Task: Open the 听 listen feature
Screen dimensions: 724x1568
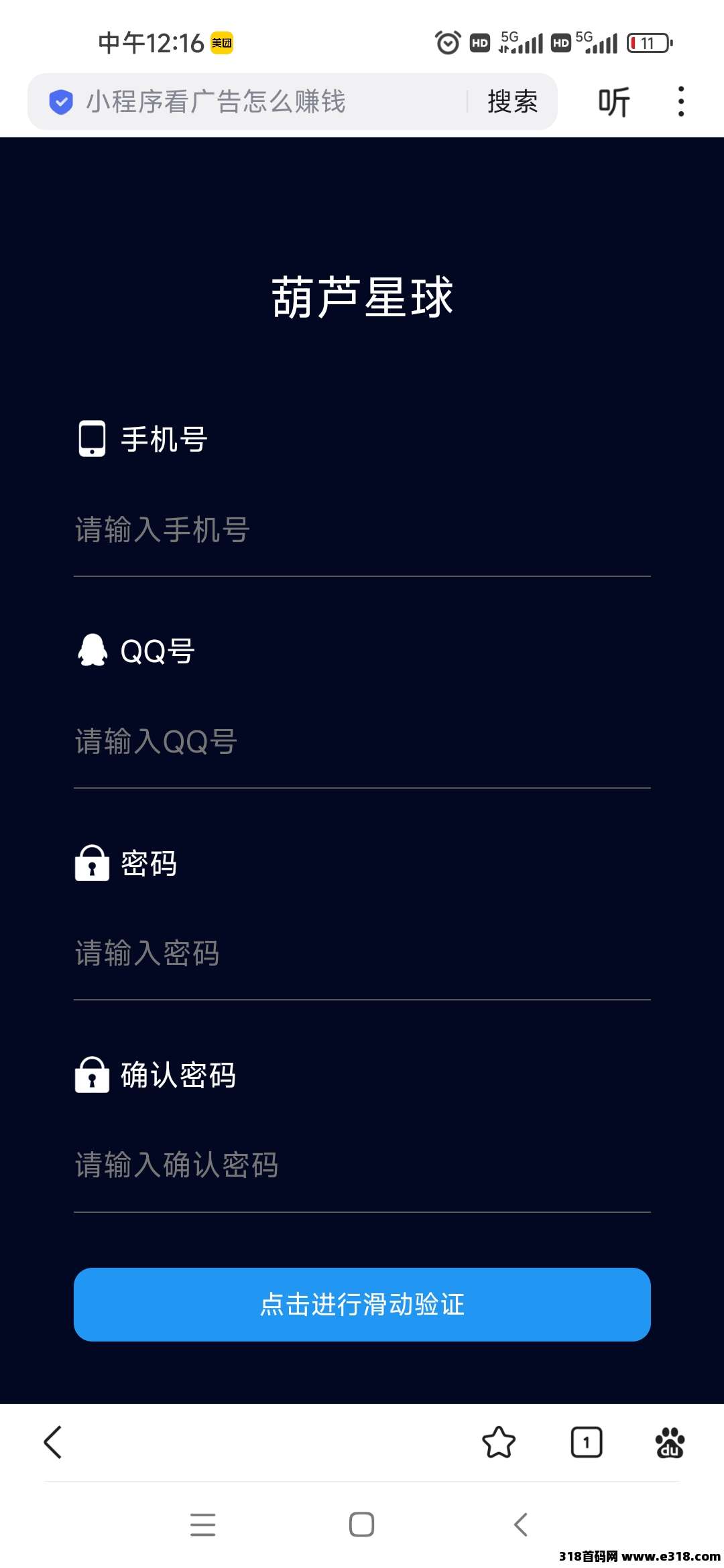Action: pyautogui.click(x=614, y=102)
